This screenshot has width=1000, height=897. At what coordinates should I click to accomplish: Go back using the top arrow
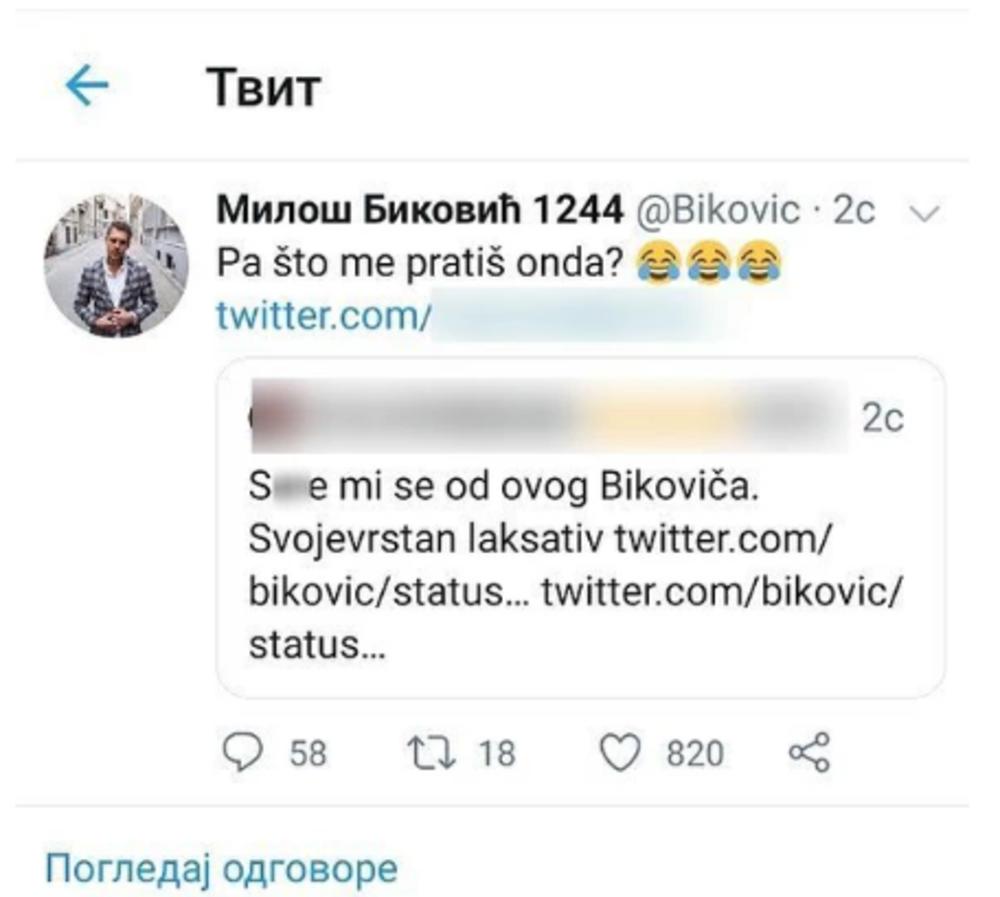point(87,87)
